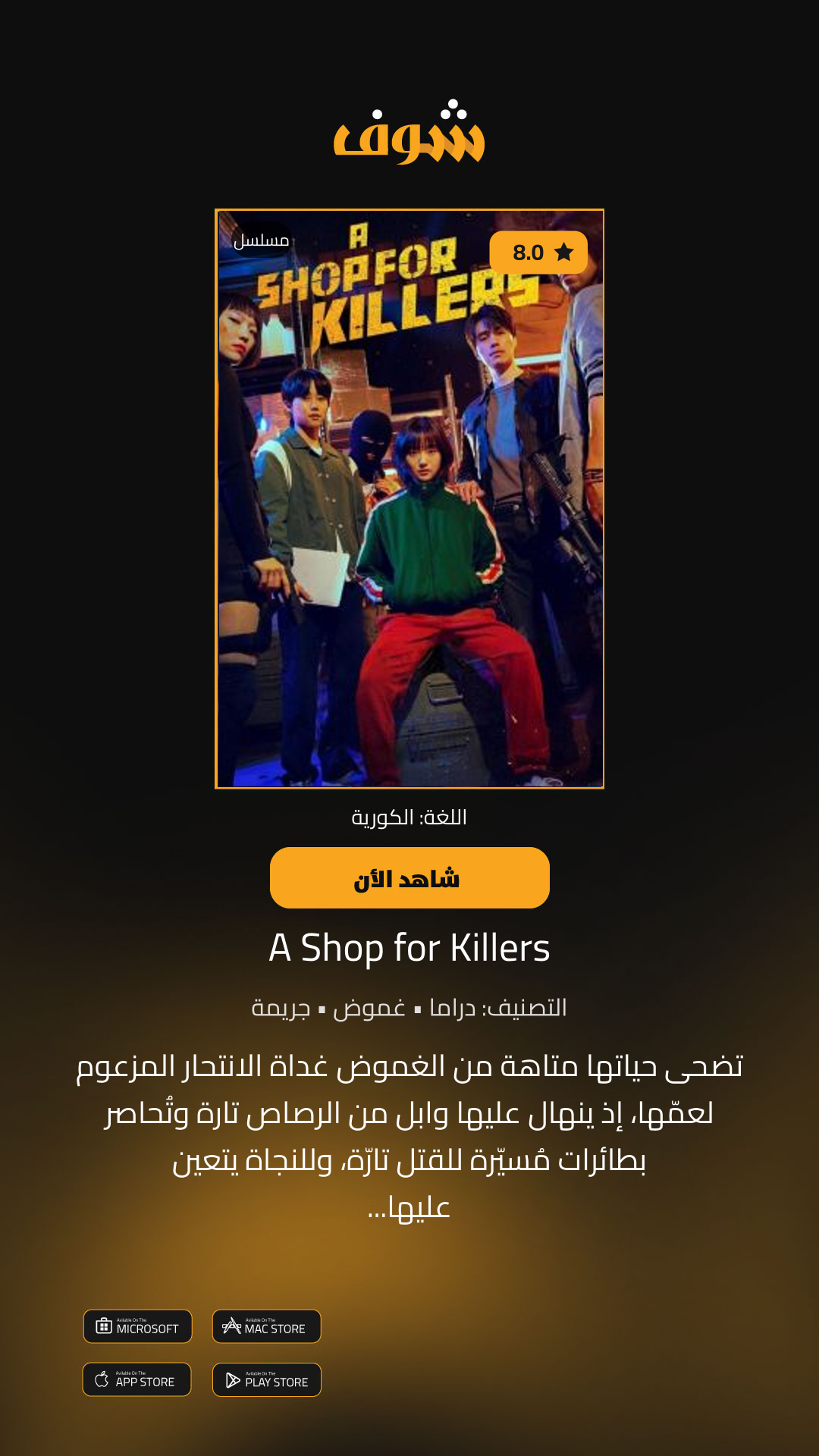The width and height of the screenshot is (819, 1456).
Task: Get the app on Play Store
Action: coord(266,1379)
